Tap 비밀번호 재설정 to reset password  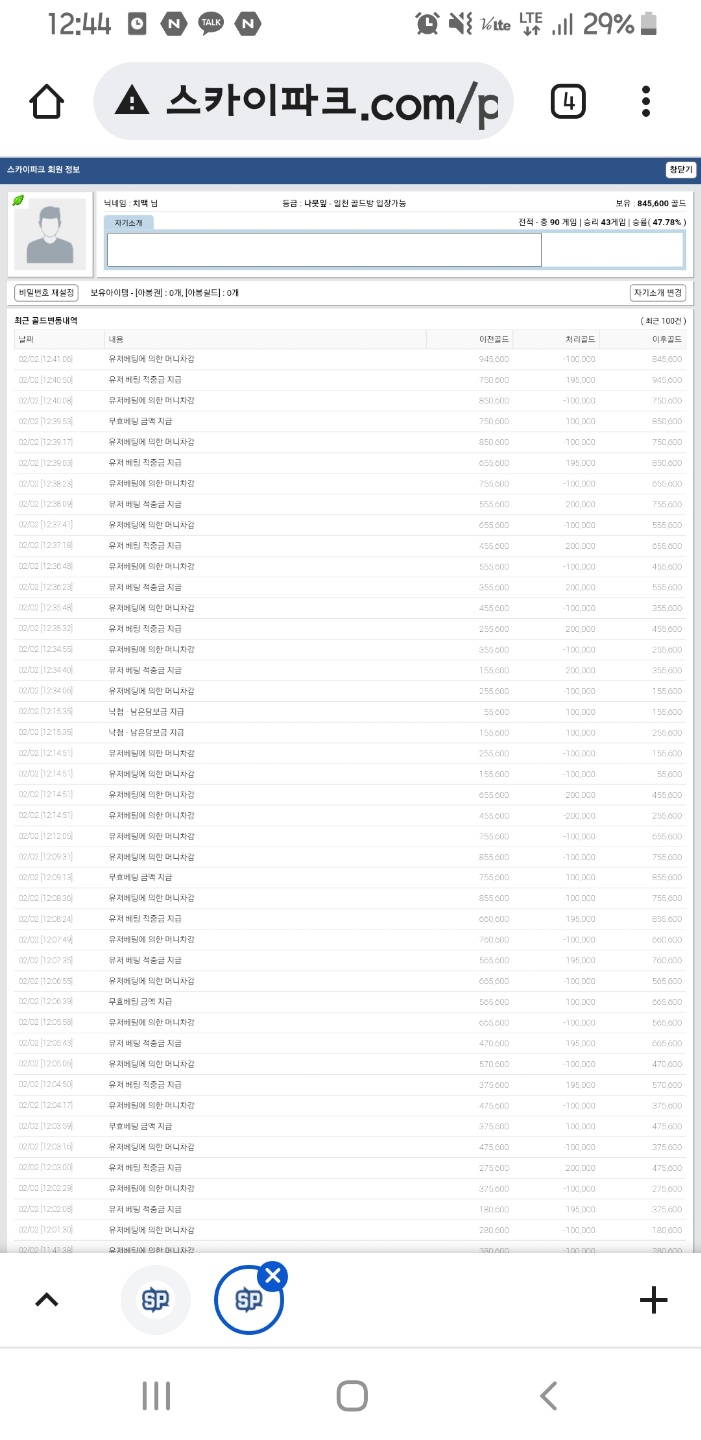(x=46, y=293)
